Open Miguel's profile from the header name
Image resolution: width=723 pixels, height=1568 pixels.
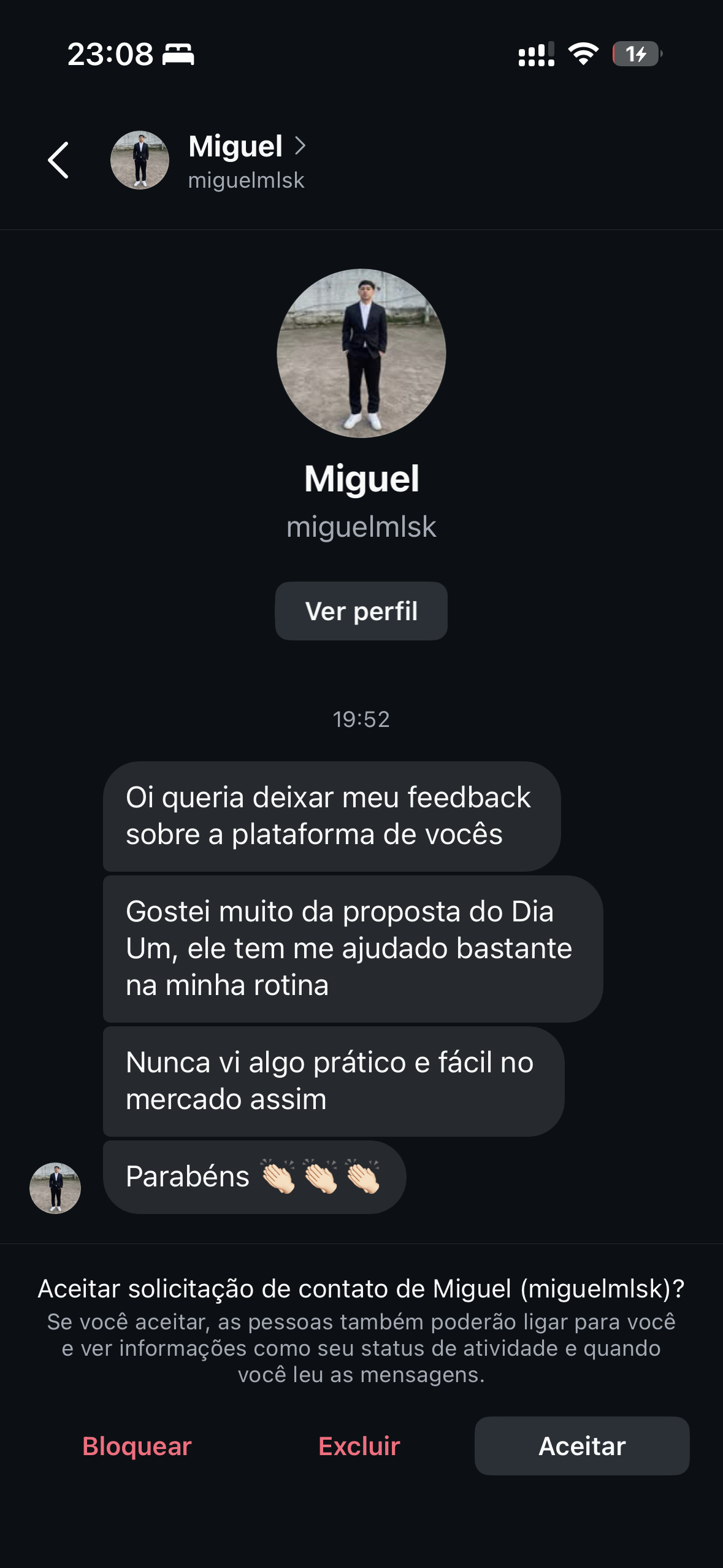[x=237, y=147]
